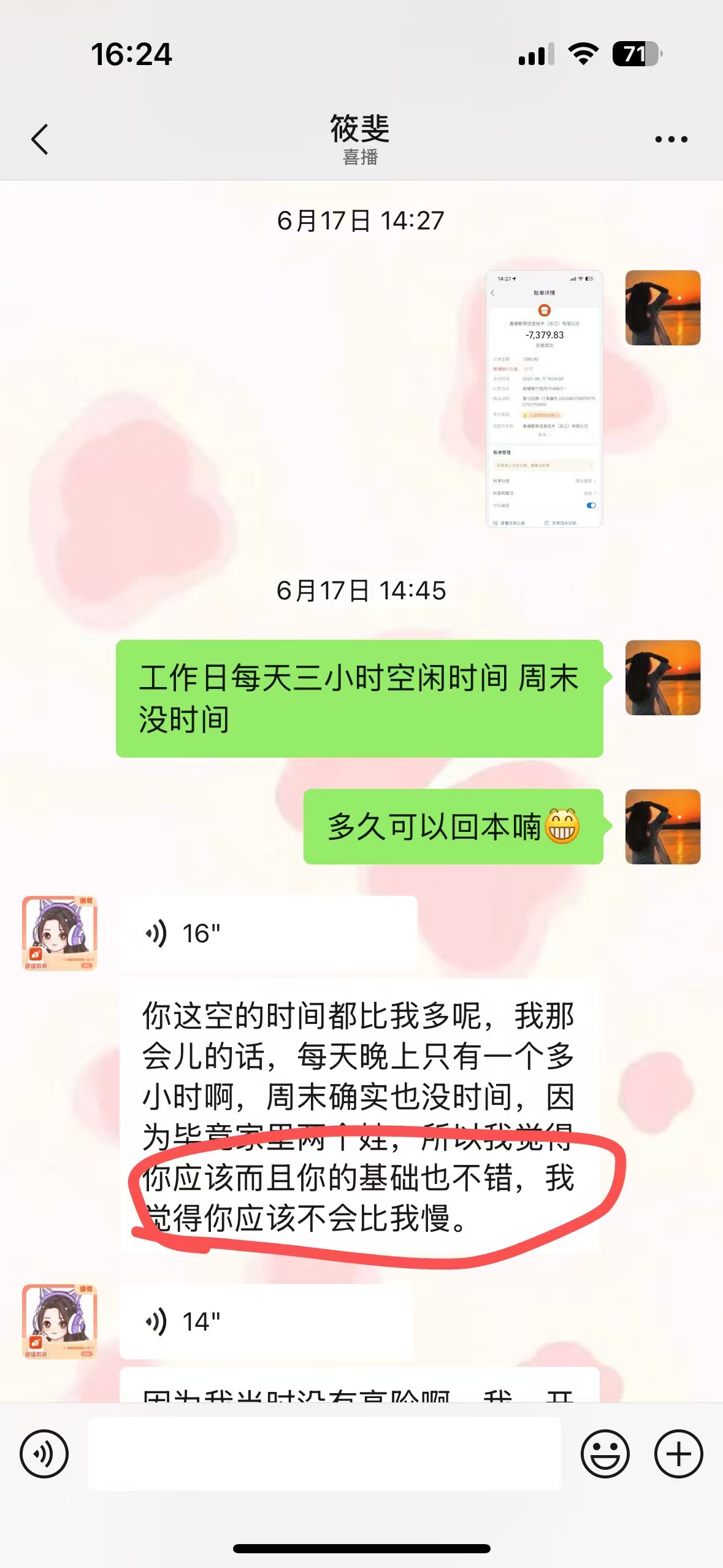Open my avatar beside 多久可以回本喃 message
The width and height of the screenshot is (723, 1568).
[x=662, y=826]
